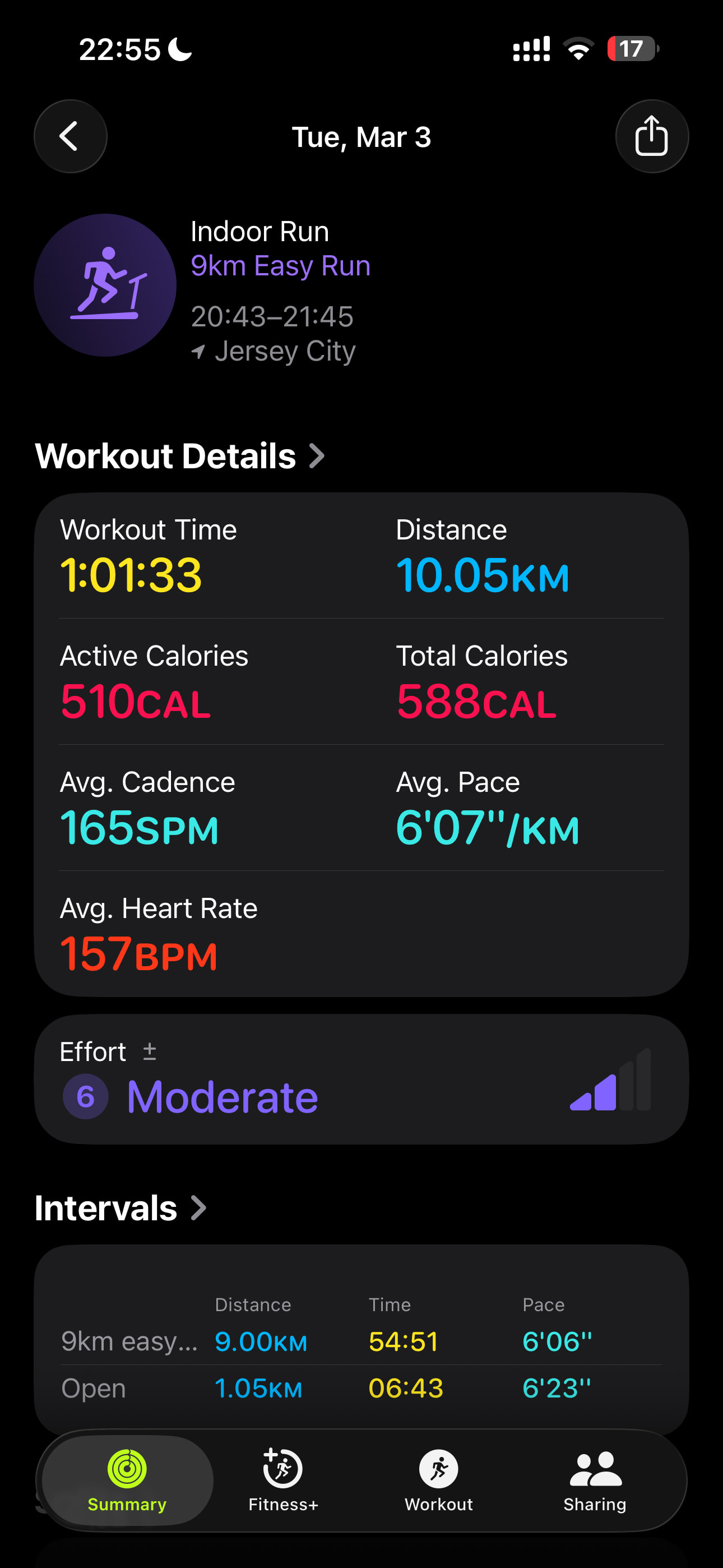Open Workout Details
The height and width of the screenshot is (1568, 723).
tap(179, 456)
